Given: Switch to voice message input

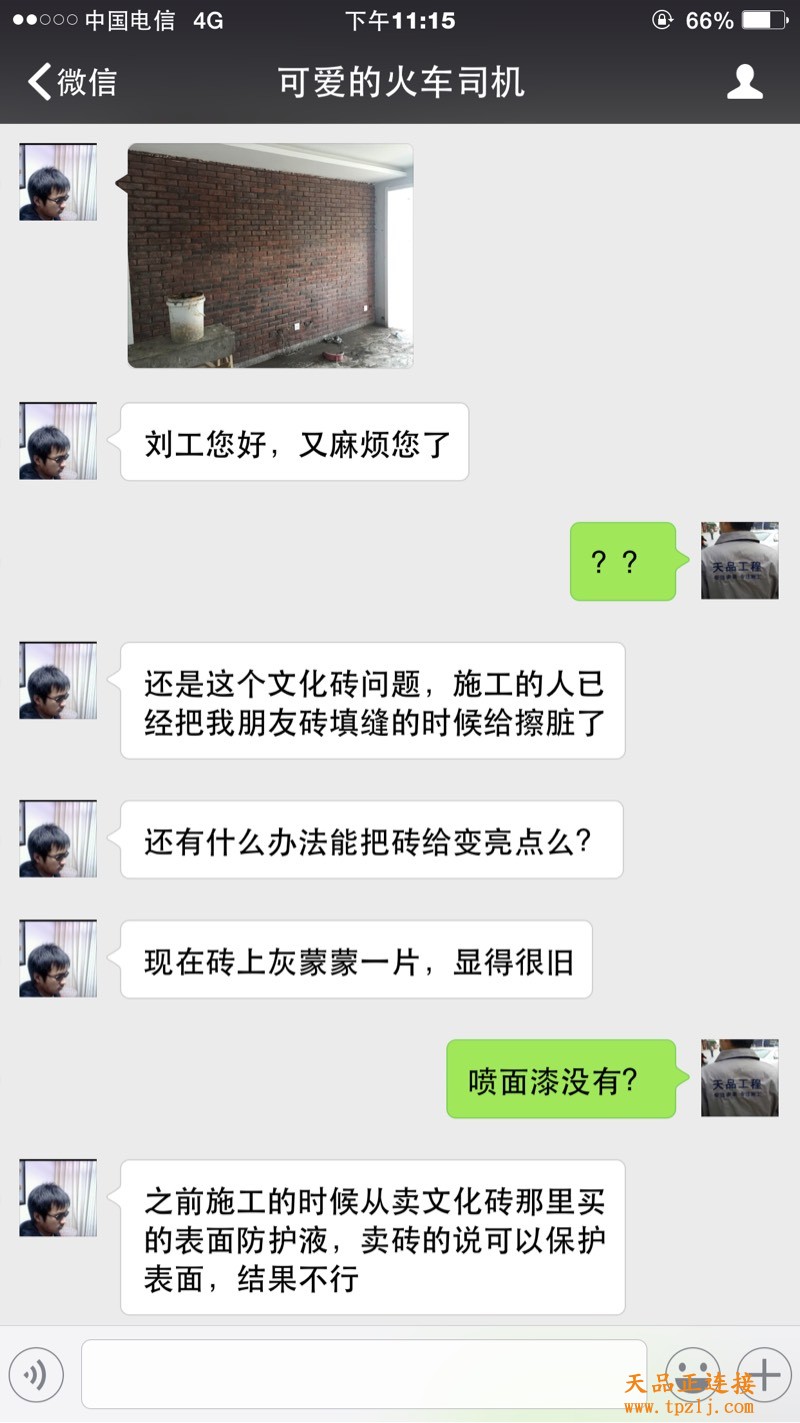Looking at the screenshot, I should [36, 1375].
